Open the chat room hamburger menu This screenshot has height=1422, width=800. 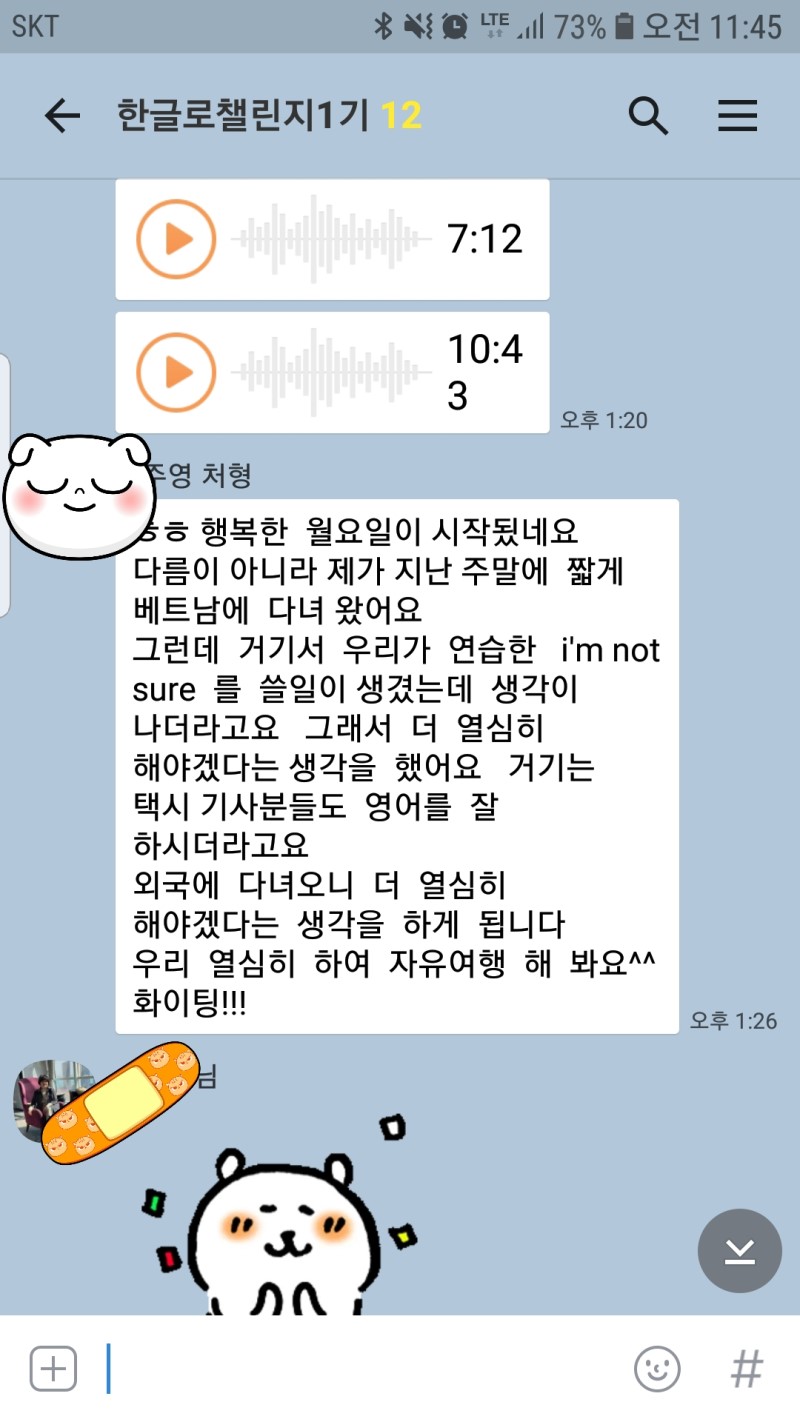tap(738, 117)
